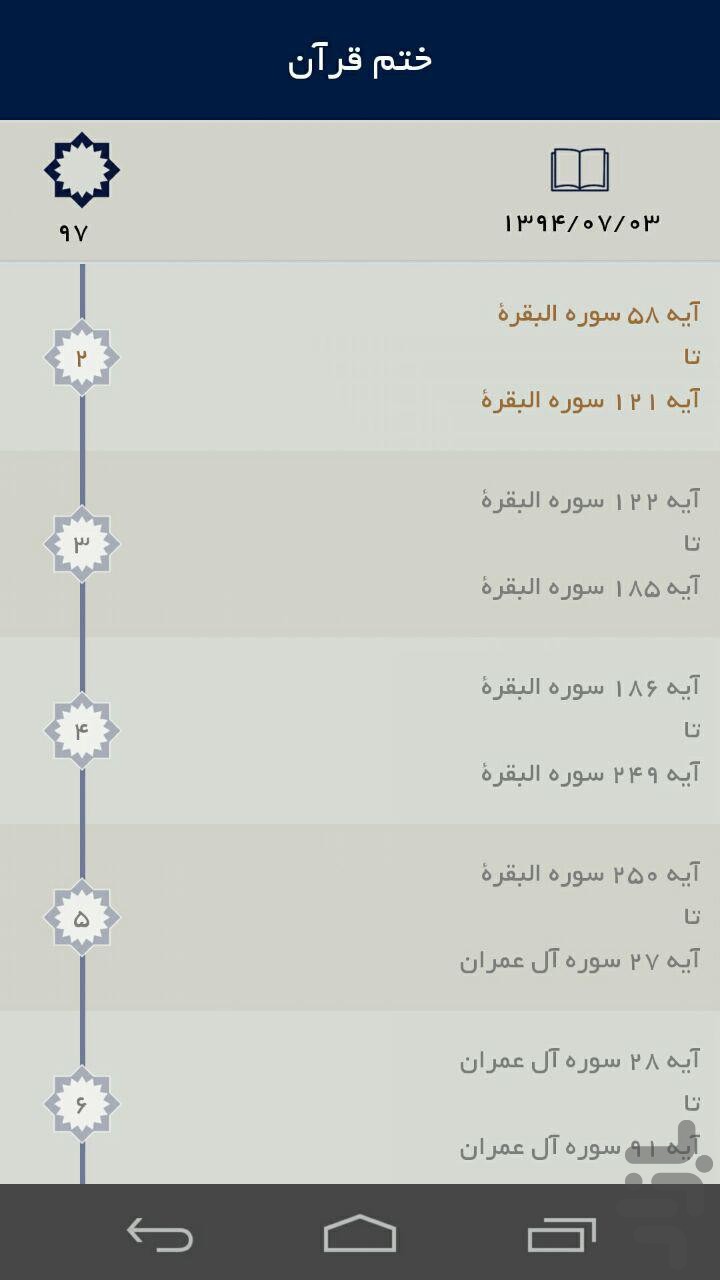This screenshot has height=1280, width=720.
Task: Select timeline marker number ۲
Action: click(82, 357)
